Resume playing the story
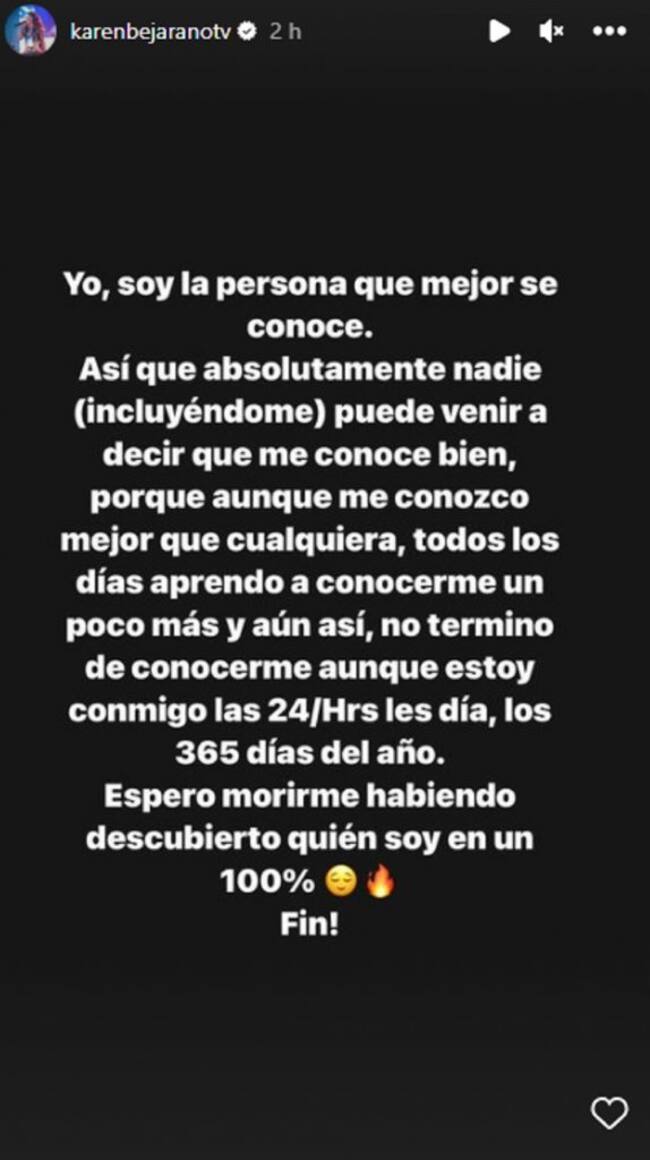 click(499, 31)
